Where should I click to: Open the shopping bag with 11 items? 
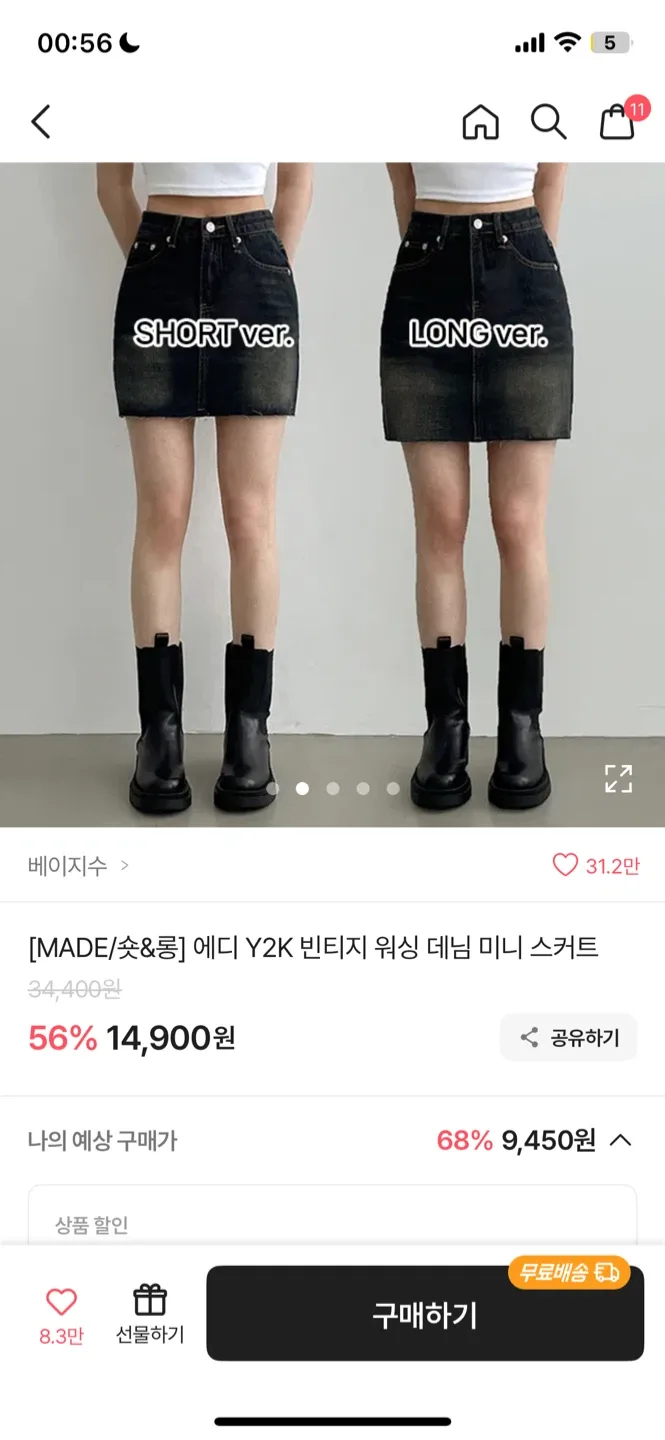tap(618, 122)
